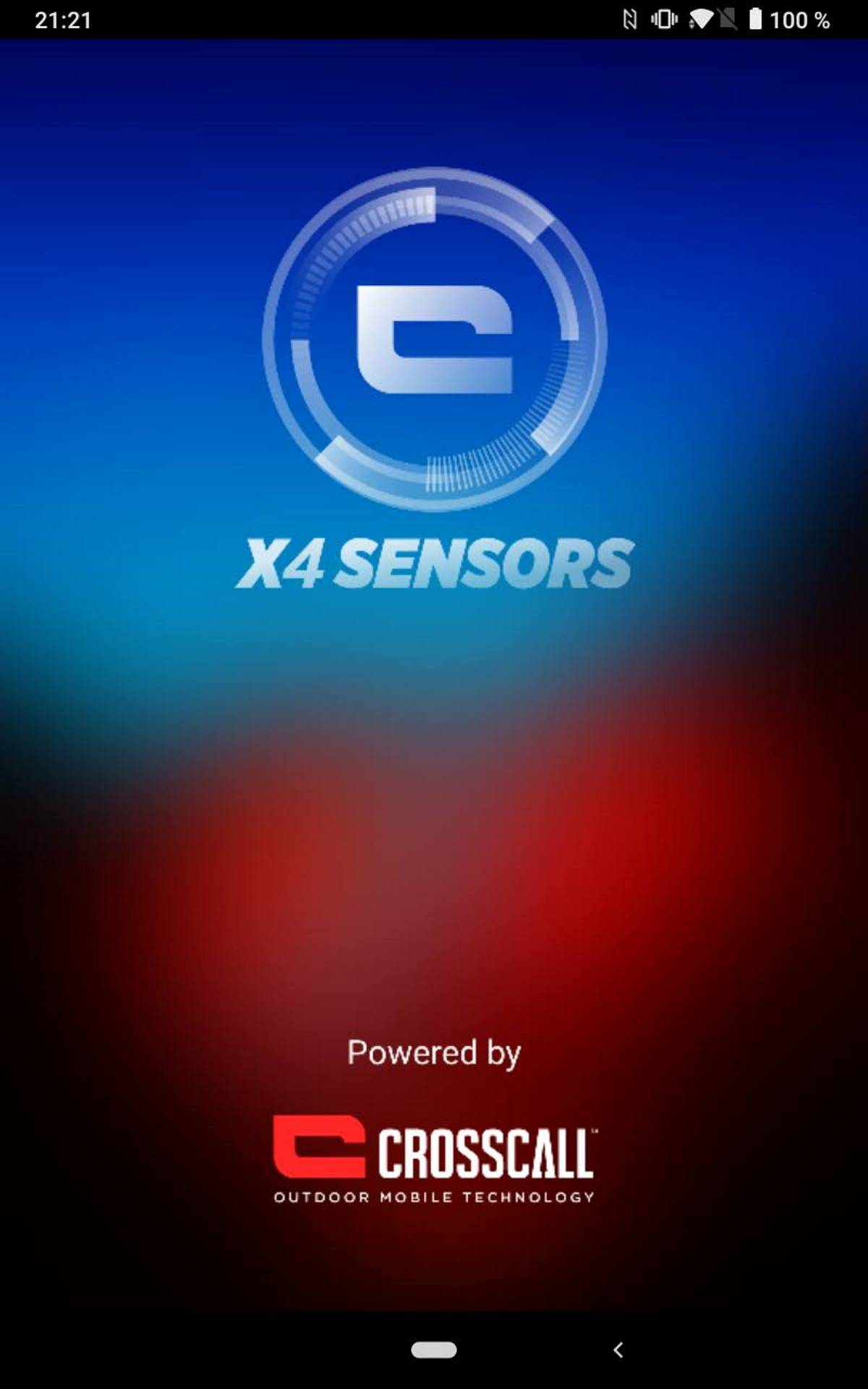Tap the system back arrow

click(x=618, y=1349)
